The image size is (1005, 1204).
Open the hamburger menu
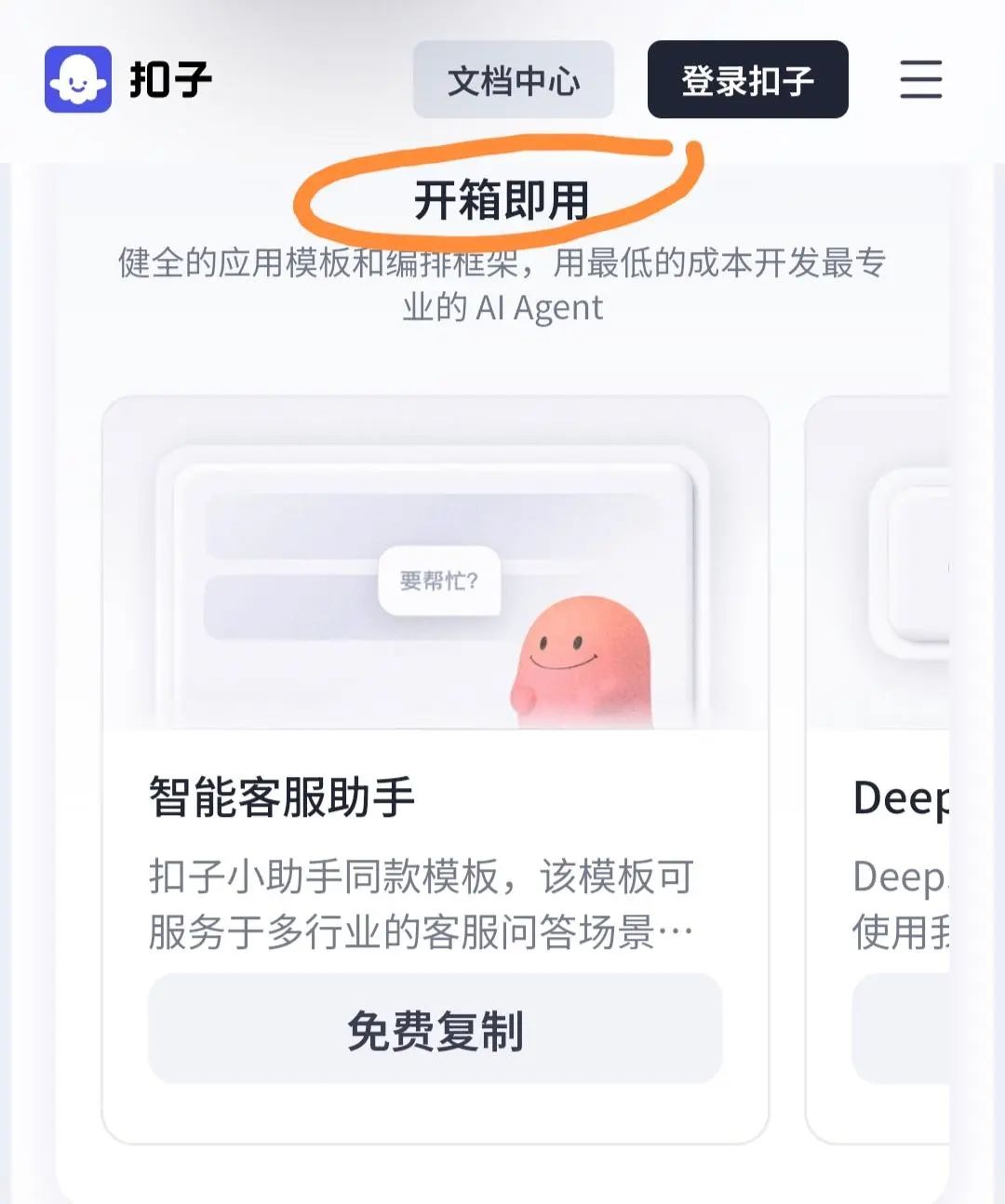pos(920,79)
